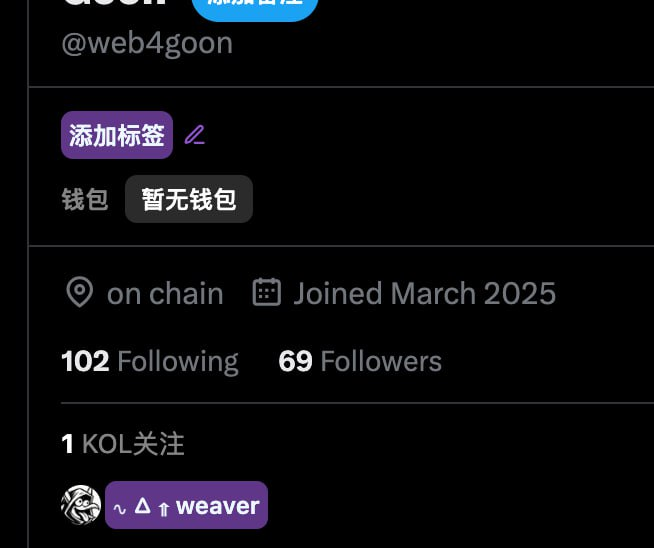View the 69 Followers list
The image size is (654, 548).
(x=360, y=361)
